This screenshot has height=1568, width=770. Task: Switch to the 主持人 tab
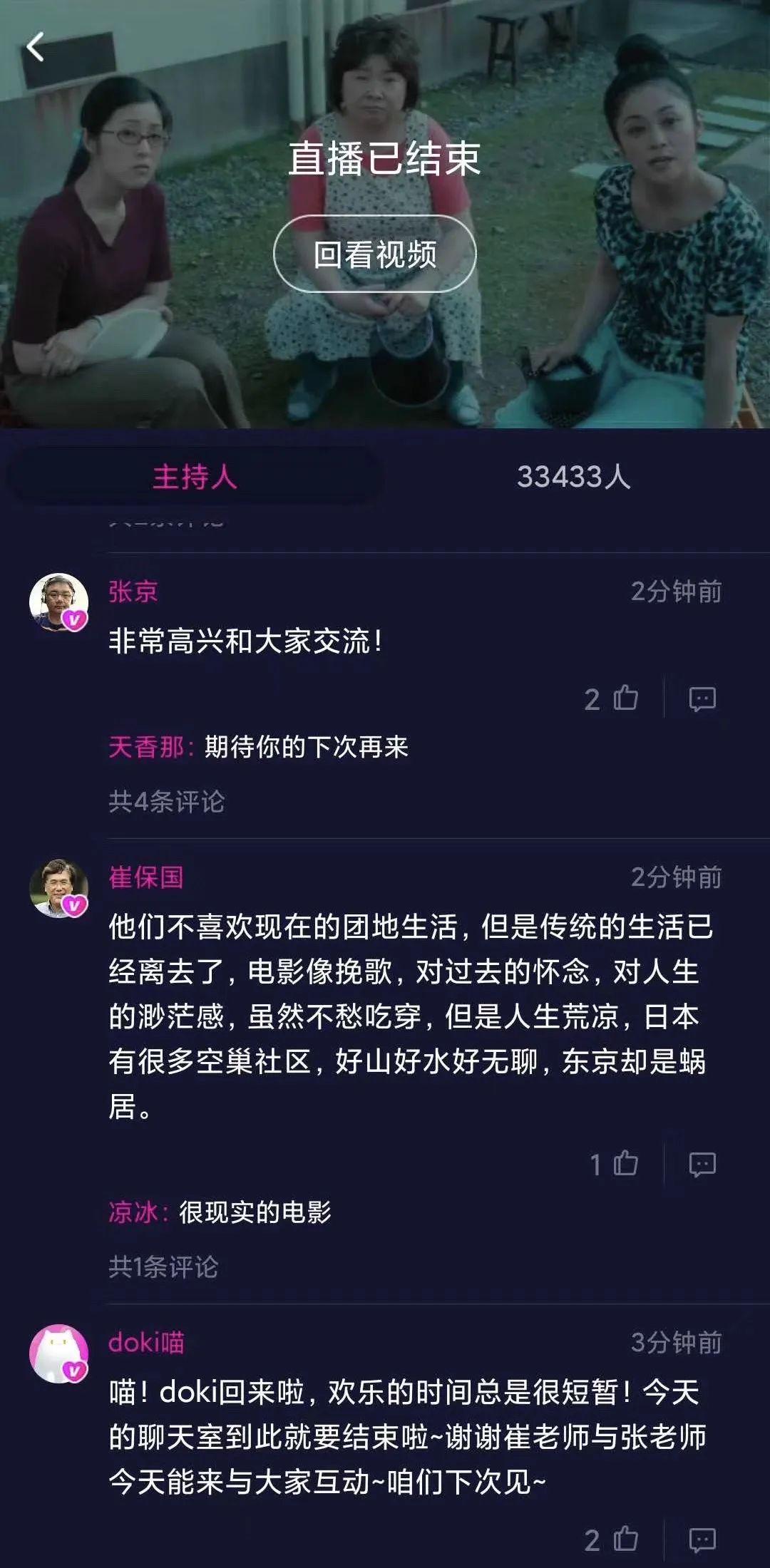[194, 476]
